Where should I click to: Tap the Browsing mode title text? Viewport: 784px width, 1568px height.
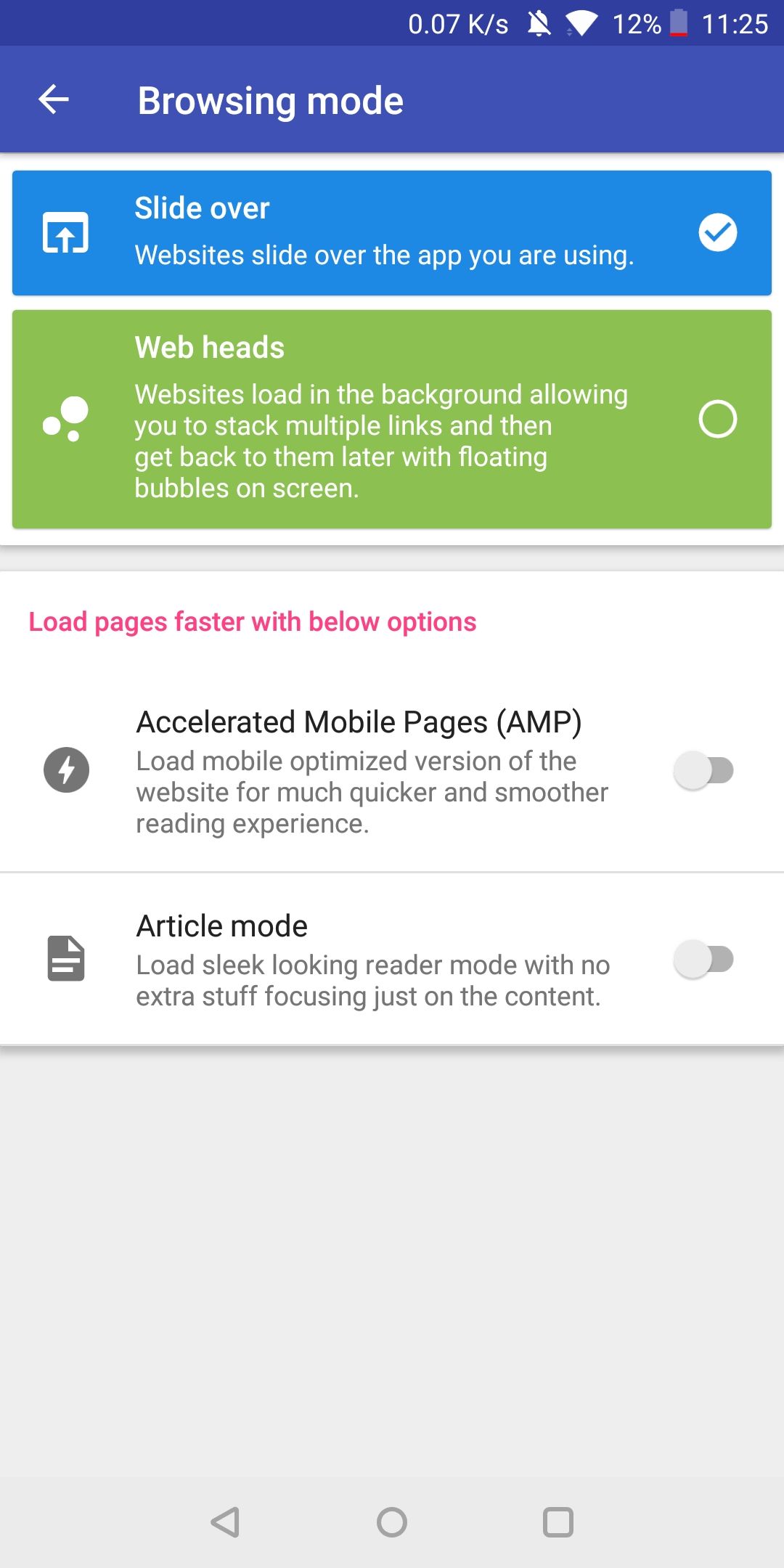coord(270,99)
